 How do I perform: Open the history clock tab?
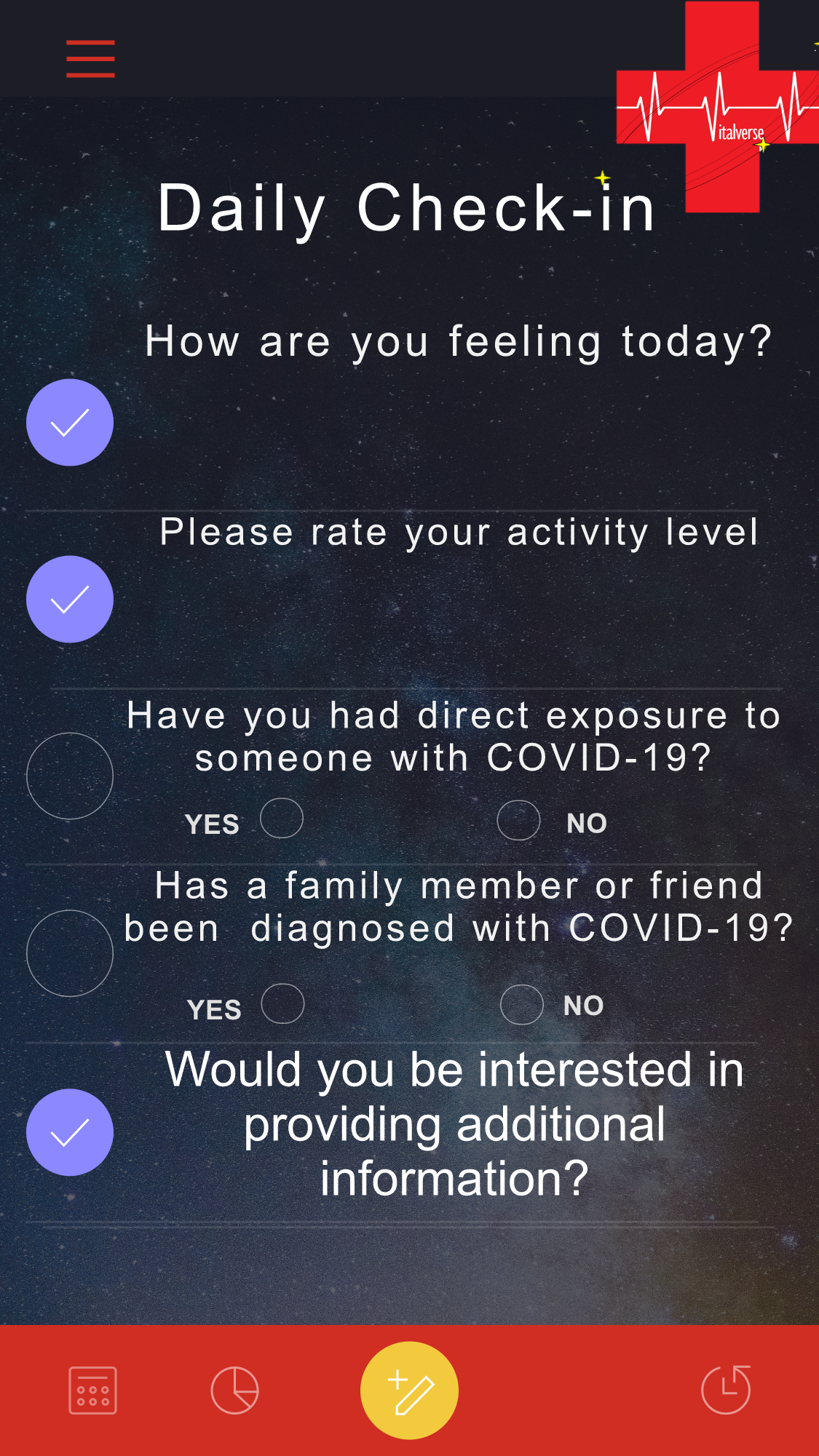[x=726, y=1390]
